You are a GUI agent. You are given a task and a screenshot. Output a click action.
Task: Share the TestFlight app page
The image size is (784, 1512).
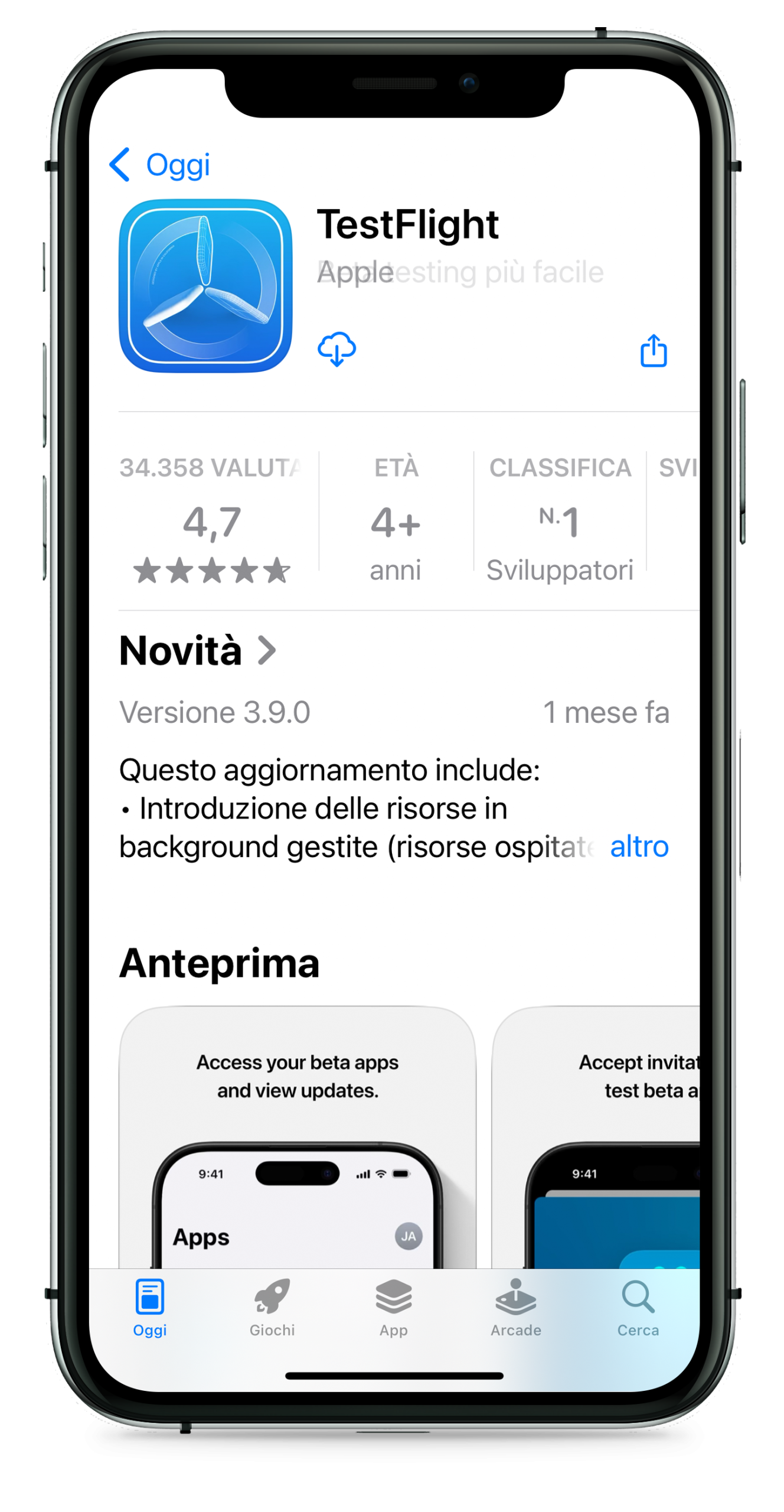[x=654, y=351]
